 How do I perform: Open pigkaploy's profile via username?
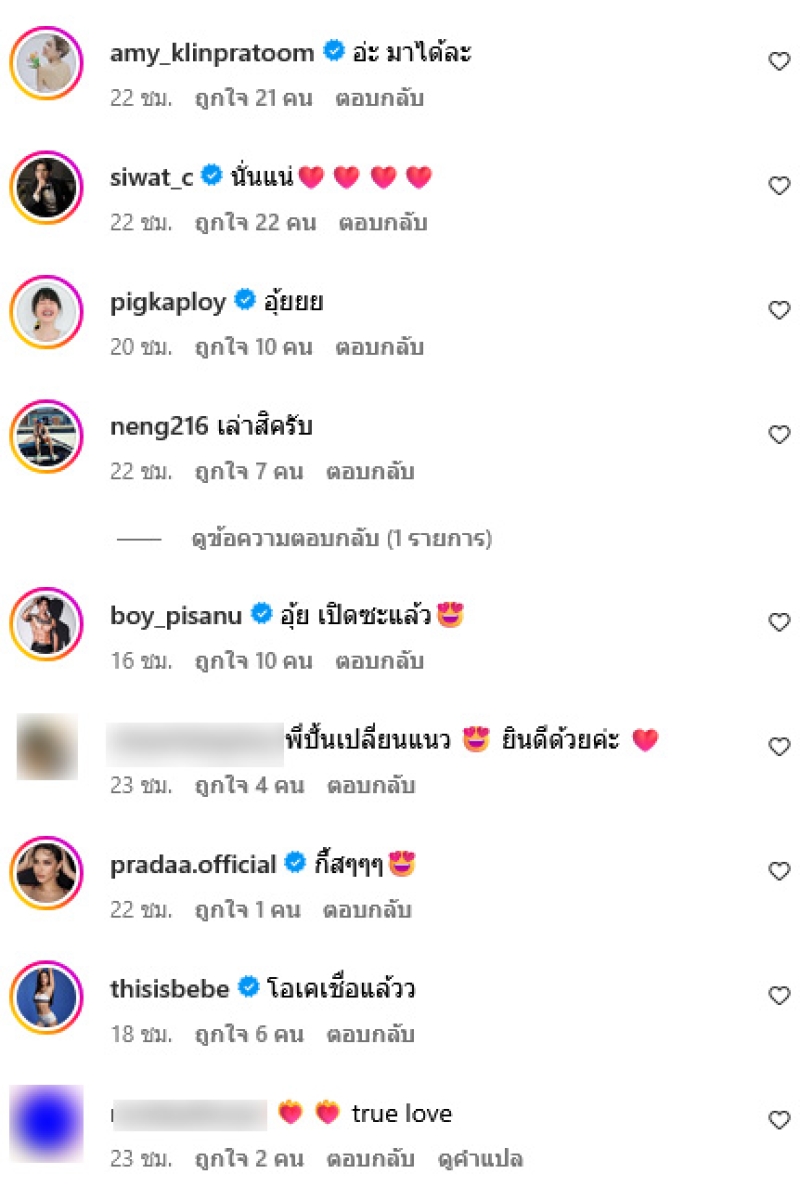tap(168, 302)
